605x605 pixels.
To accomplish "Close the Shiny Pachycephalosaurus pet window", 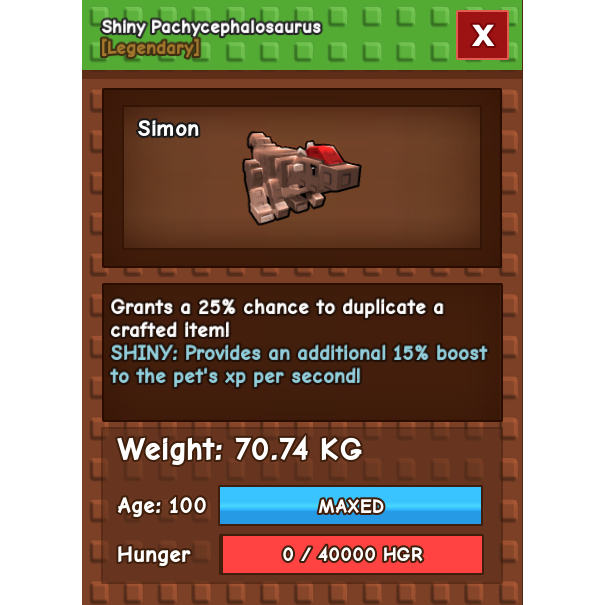I will click(483, 36).
